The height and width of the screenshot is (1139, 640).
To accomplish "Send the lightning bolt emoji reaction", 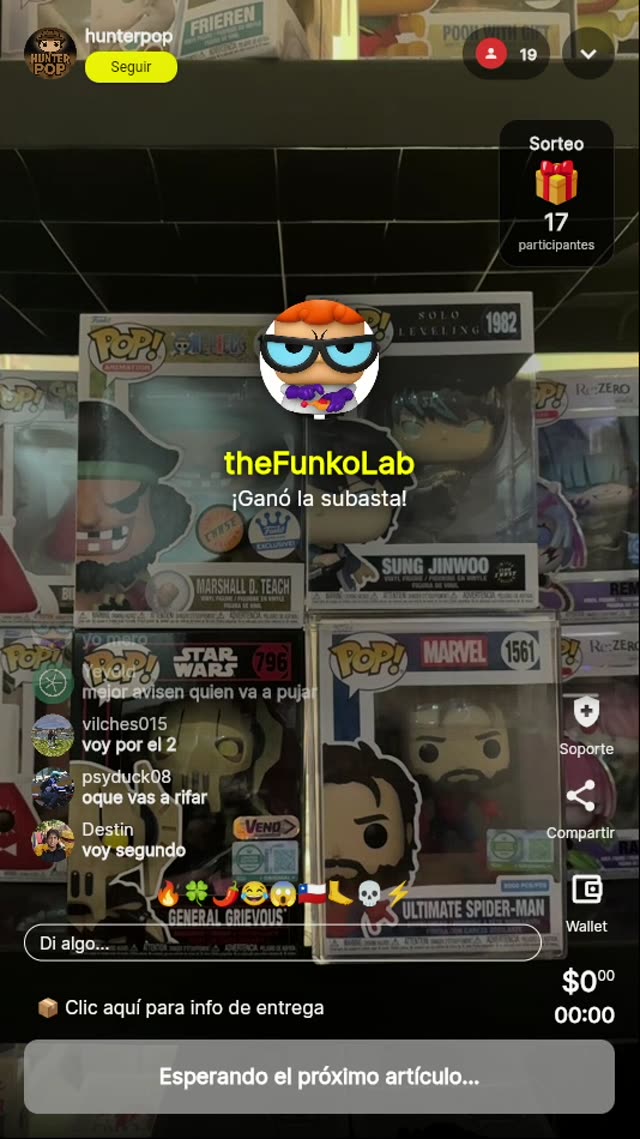I will point(397,893).
